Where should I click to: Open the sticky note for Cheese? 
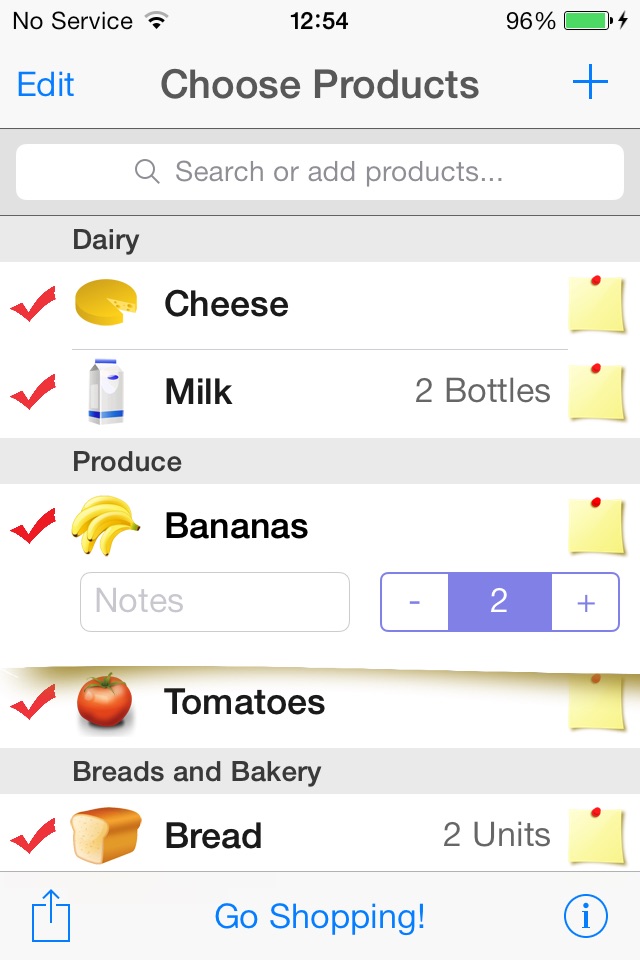click(597, 304)
